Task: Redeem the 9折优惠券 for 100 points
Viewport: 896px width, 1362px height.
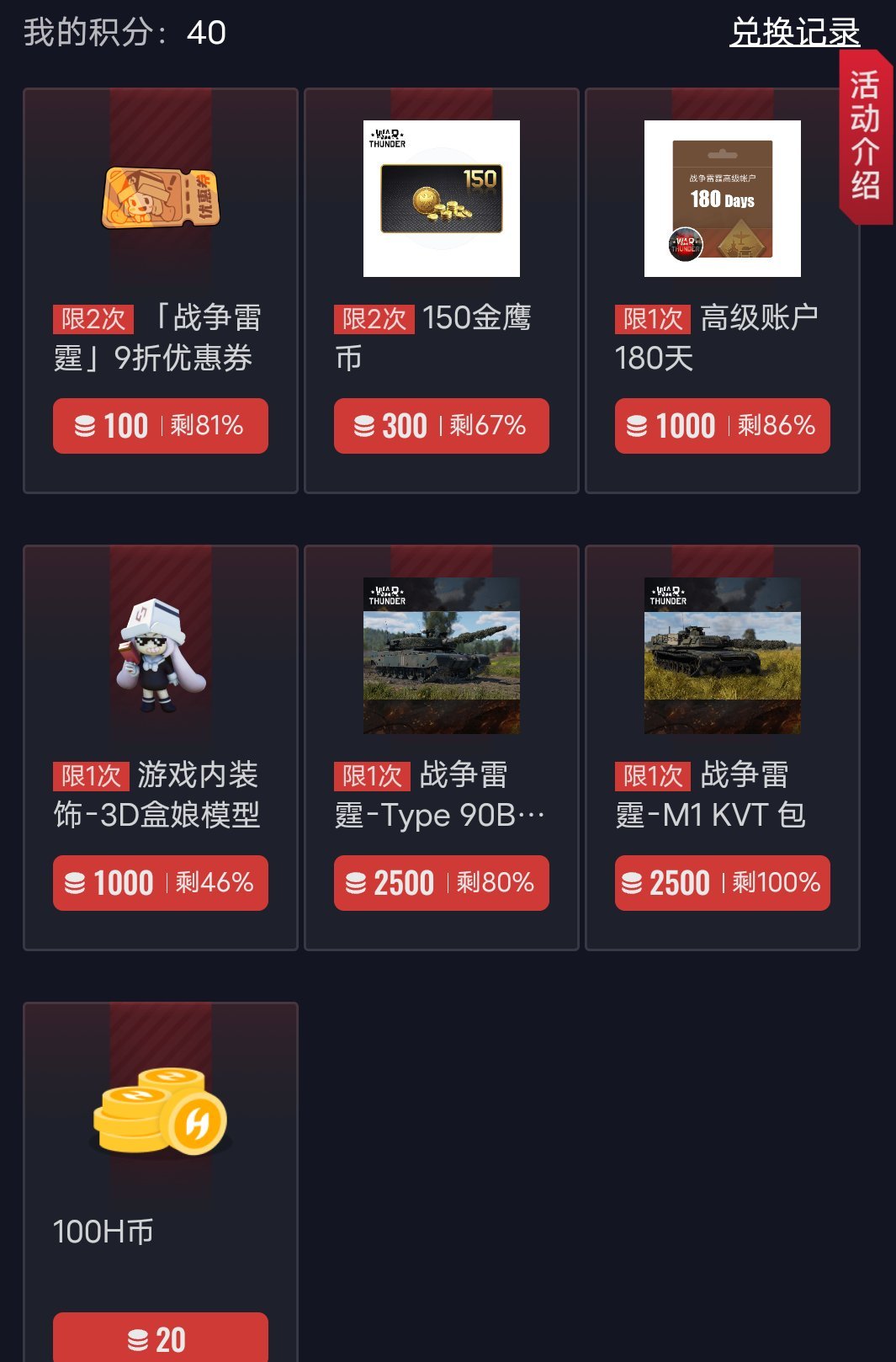Action: coord(161,426)
